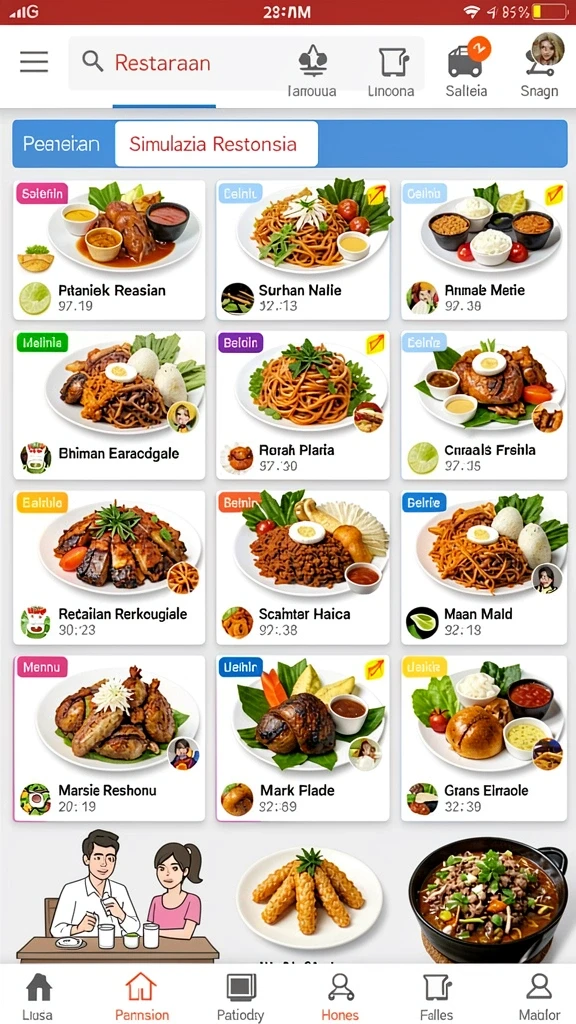View the Bhiman Earacdgale card
This screenshot has width=576, height=1024.
point(109,406)
